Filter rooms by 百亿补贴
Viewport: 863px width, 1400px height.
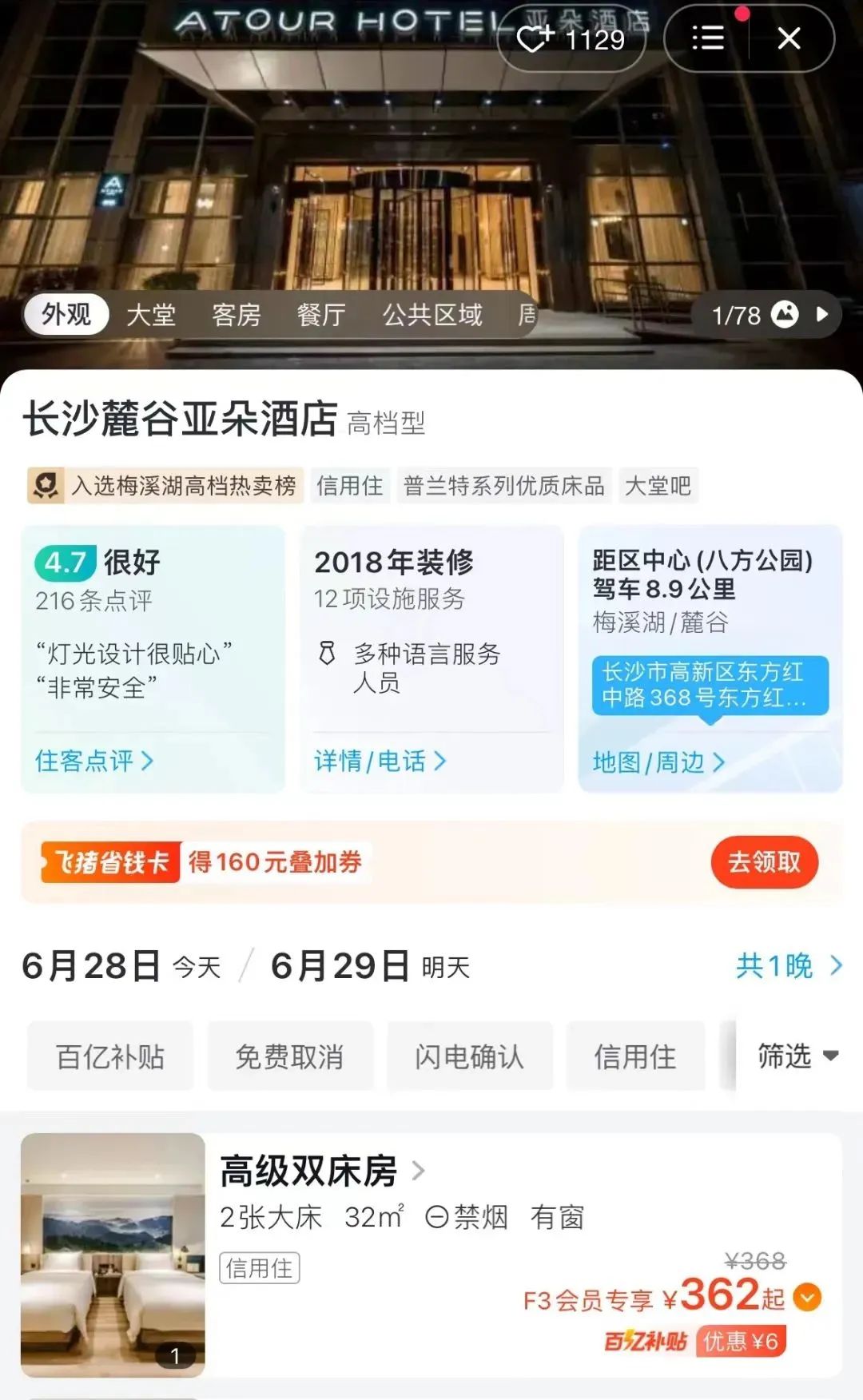[110, 1056]
